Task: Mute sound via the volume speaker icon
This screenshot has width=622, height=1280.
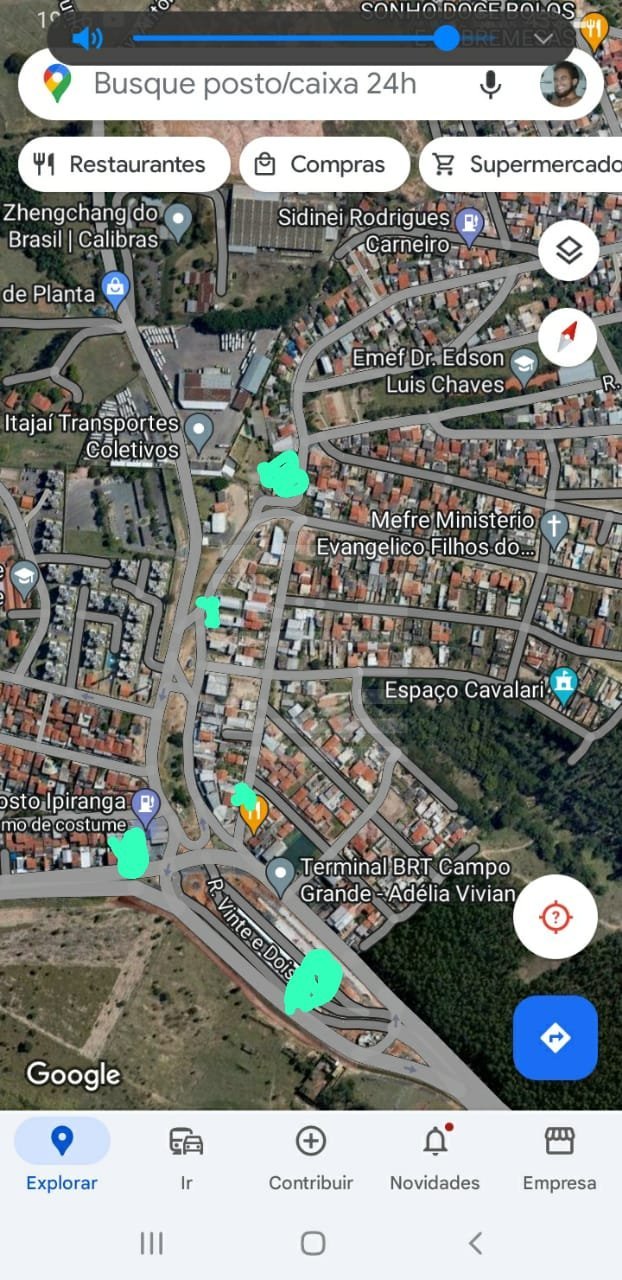Action: click(x=87, y=39)
